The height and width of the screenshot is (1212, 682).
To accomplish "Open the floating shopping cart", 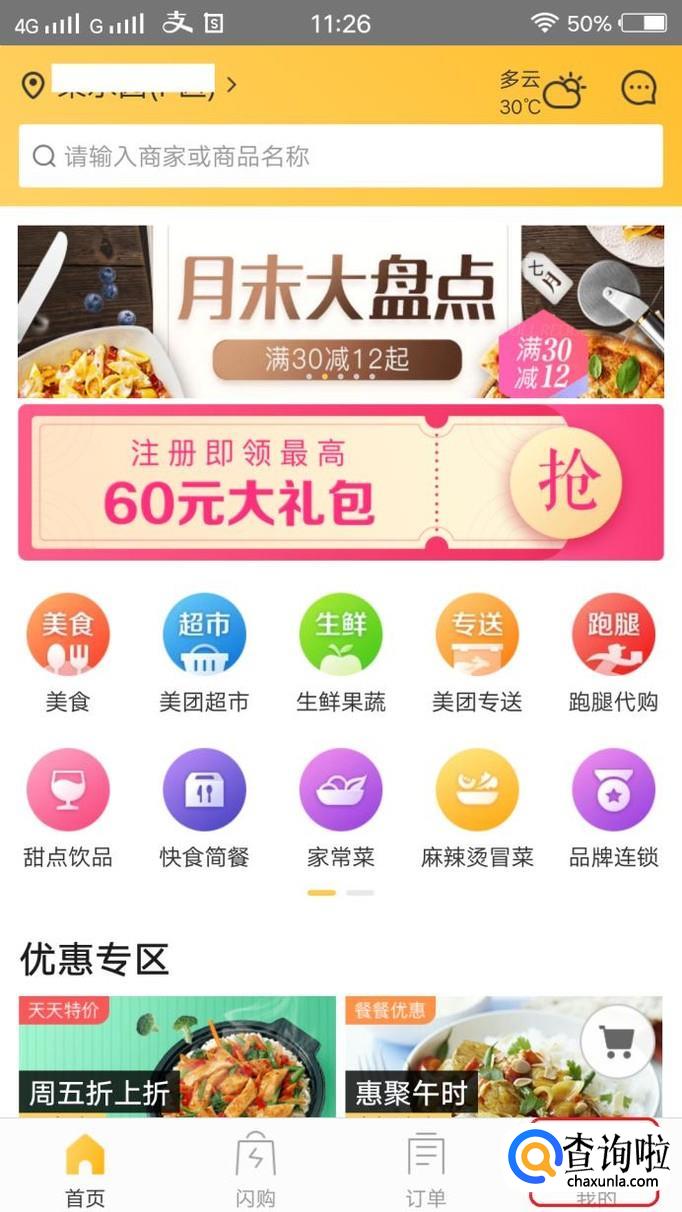I will 617,1042.
